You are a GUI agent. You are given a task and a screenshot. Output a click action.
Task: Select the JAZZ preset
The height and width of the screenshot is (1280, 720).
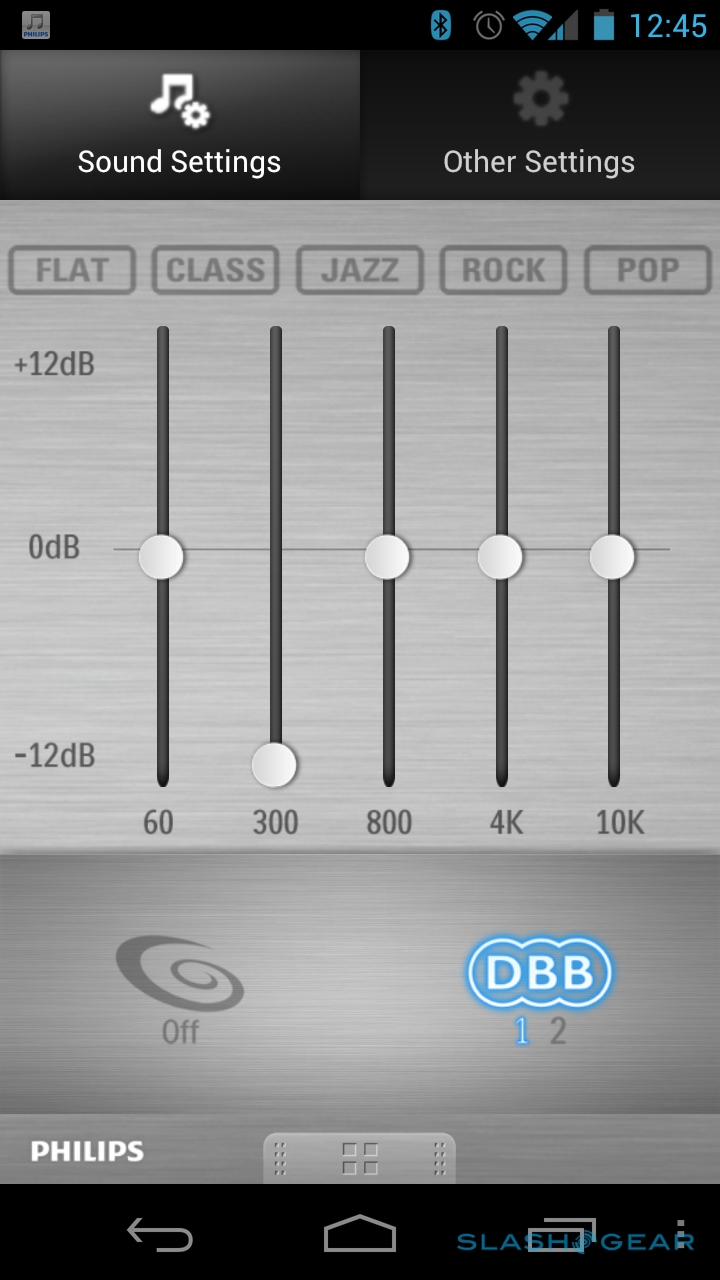(360, 270)
